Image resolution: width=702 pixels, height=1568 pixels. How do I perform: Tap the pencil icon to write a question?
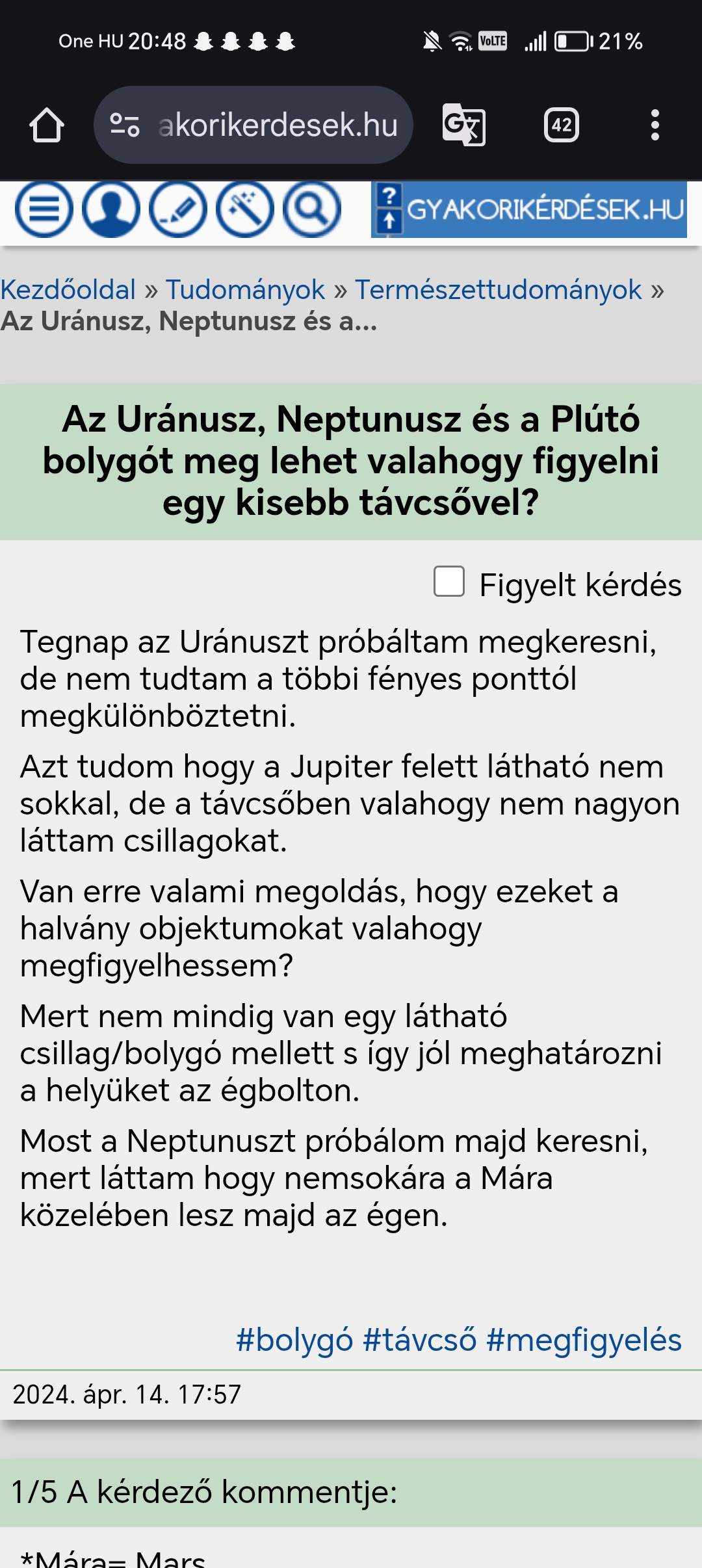pos(178,209)
